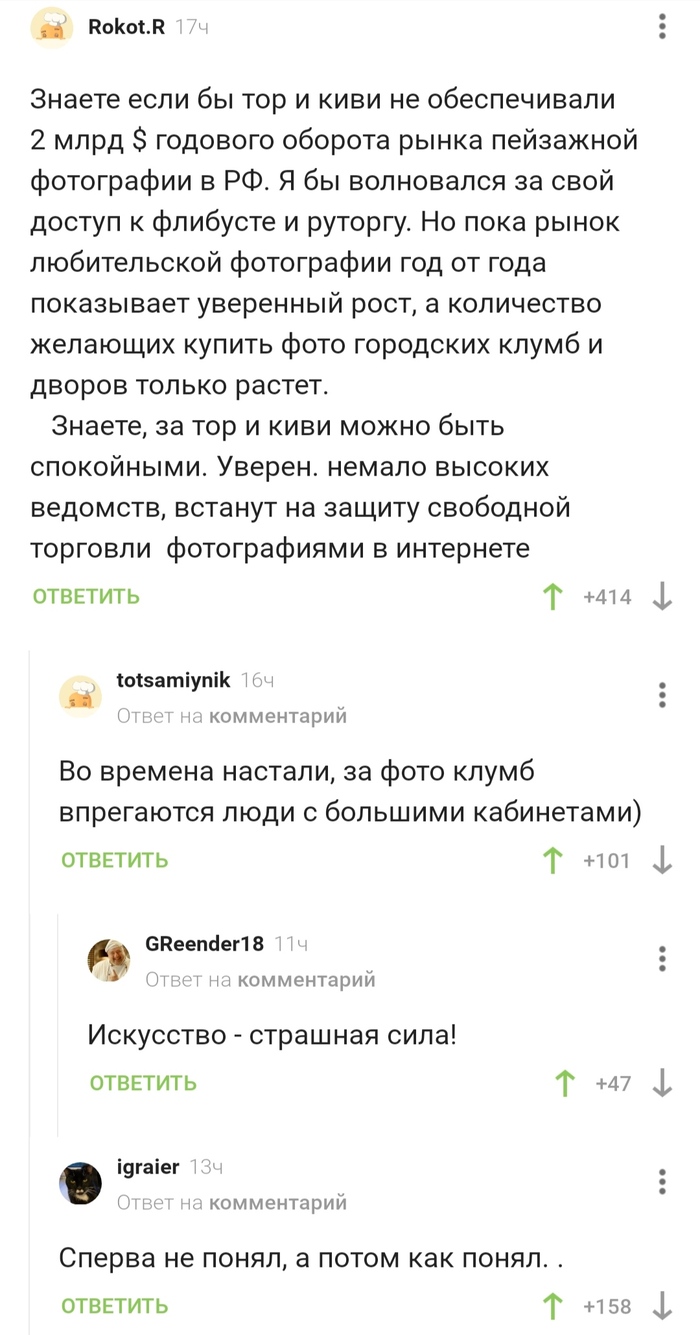Open overflow menu on igraier's comment

point(663,1181)
